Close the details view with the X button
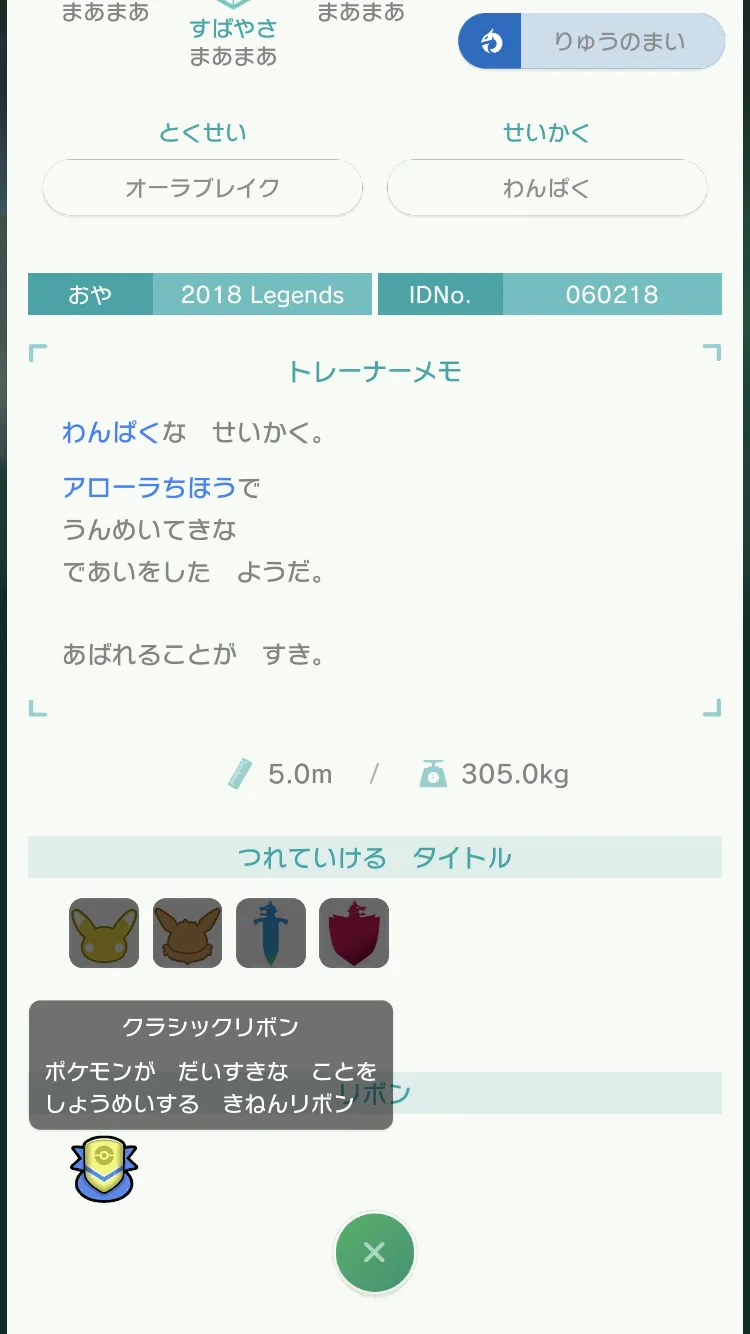The width and height of the screenshot is (750, 1334). point(374,1252)
